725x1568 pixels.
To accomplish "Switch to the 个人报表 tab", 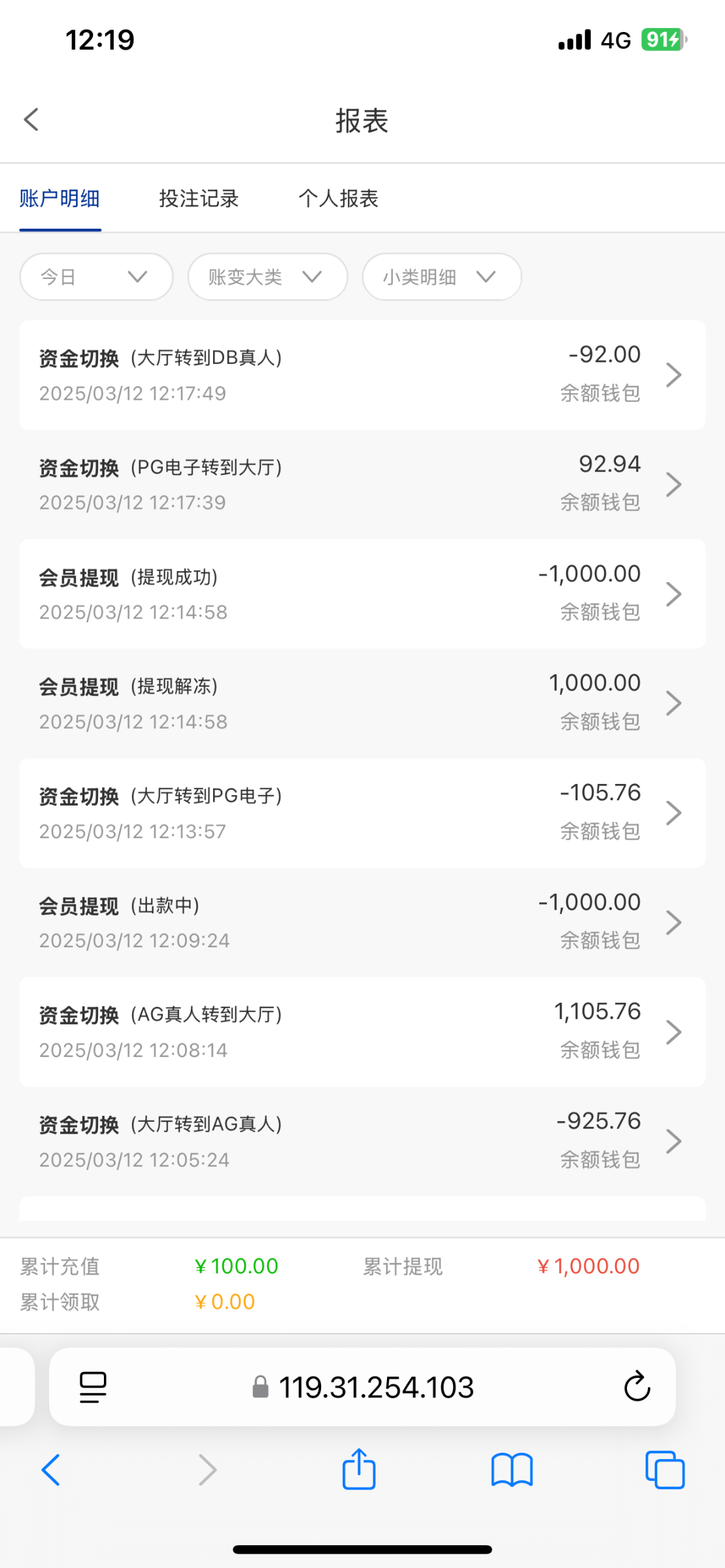I will [339, 199].
